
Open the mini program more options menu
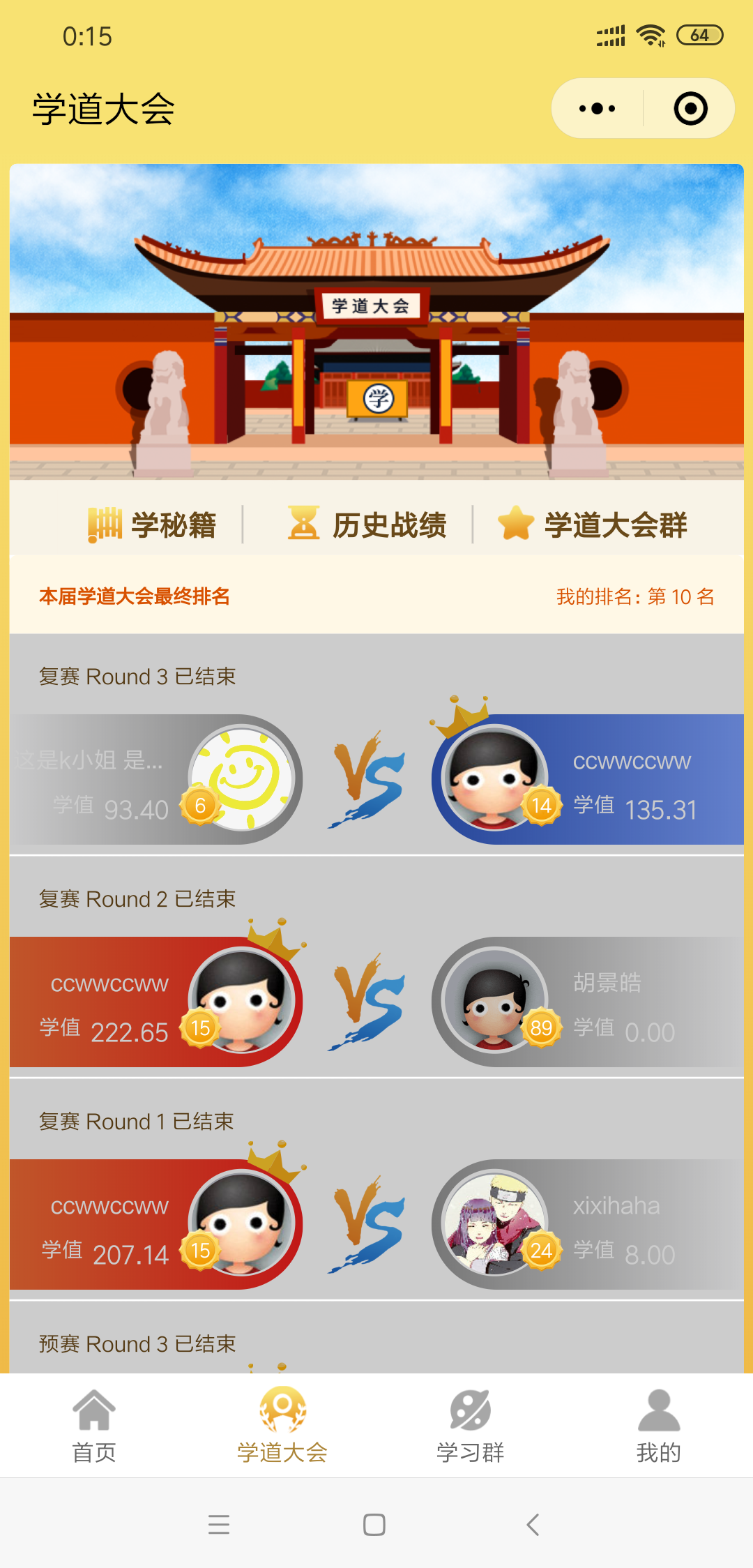[598, 108]
